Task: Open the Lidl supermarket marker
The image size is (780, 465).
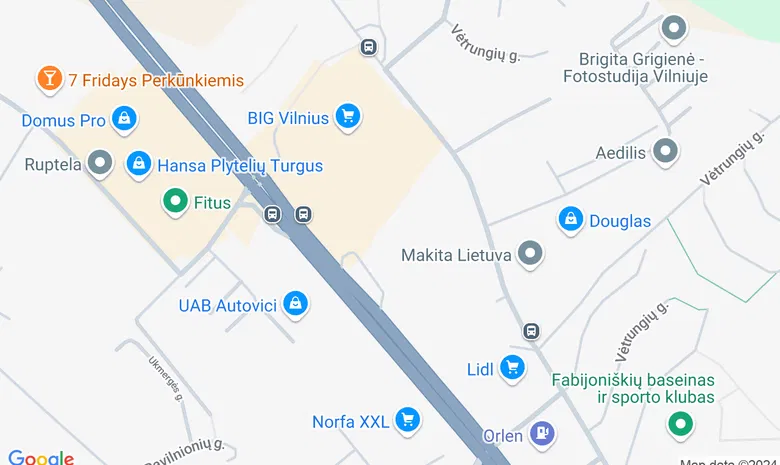Action: pos(512,368)
